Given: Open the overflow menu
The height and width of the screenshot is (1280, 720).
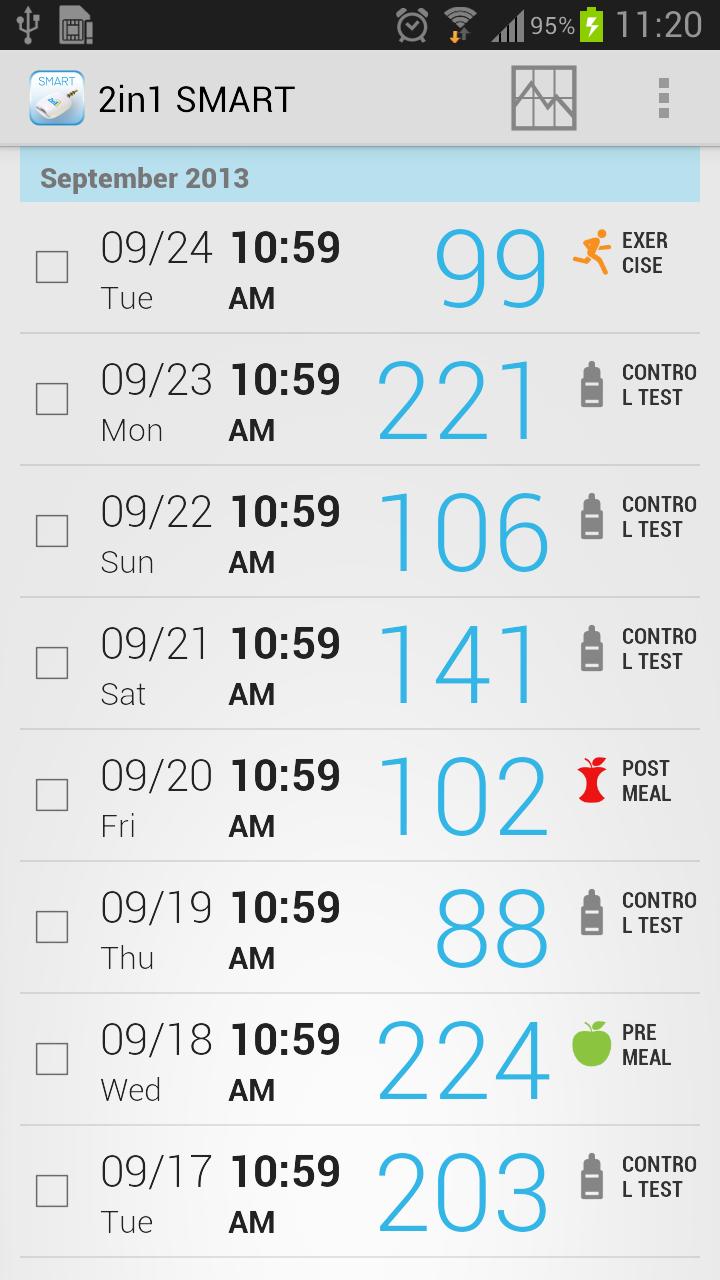Looking at the screenshot, I should click(x=663, y=98).
